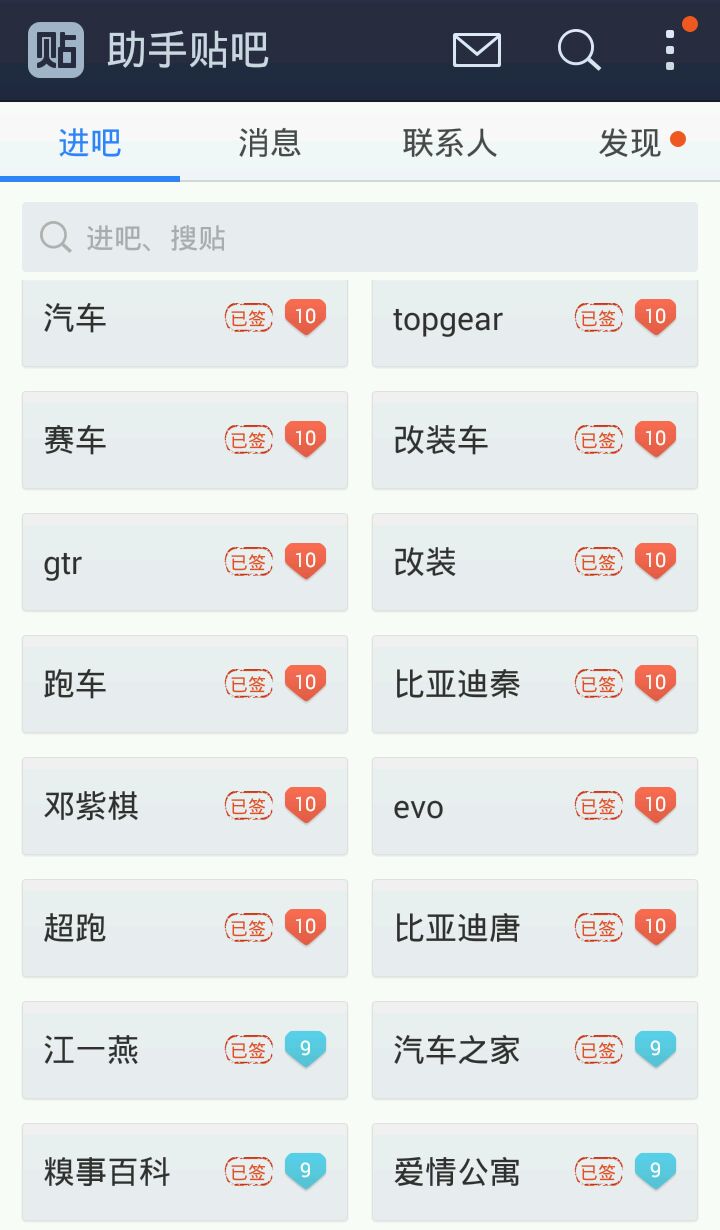Select the 进吧 tab
Image resolution: width=720 pixels, height=1230 pixels.
(x=90, y=143)
